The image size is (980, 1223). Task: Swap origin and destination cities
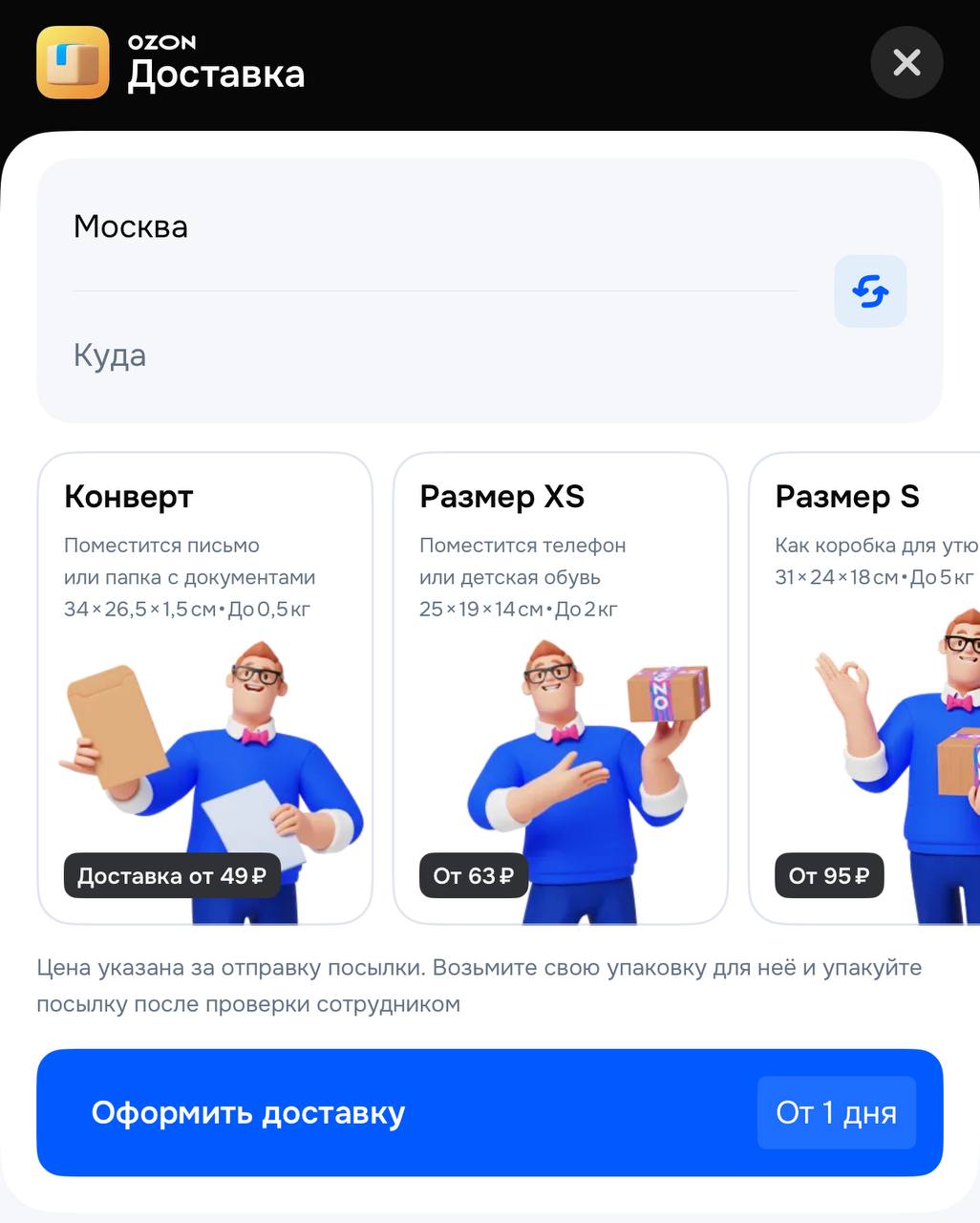coord(870,291)
